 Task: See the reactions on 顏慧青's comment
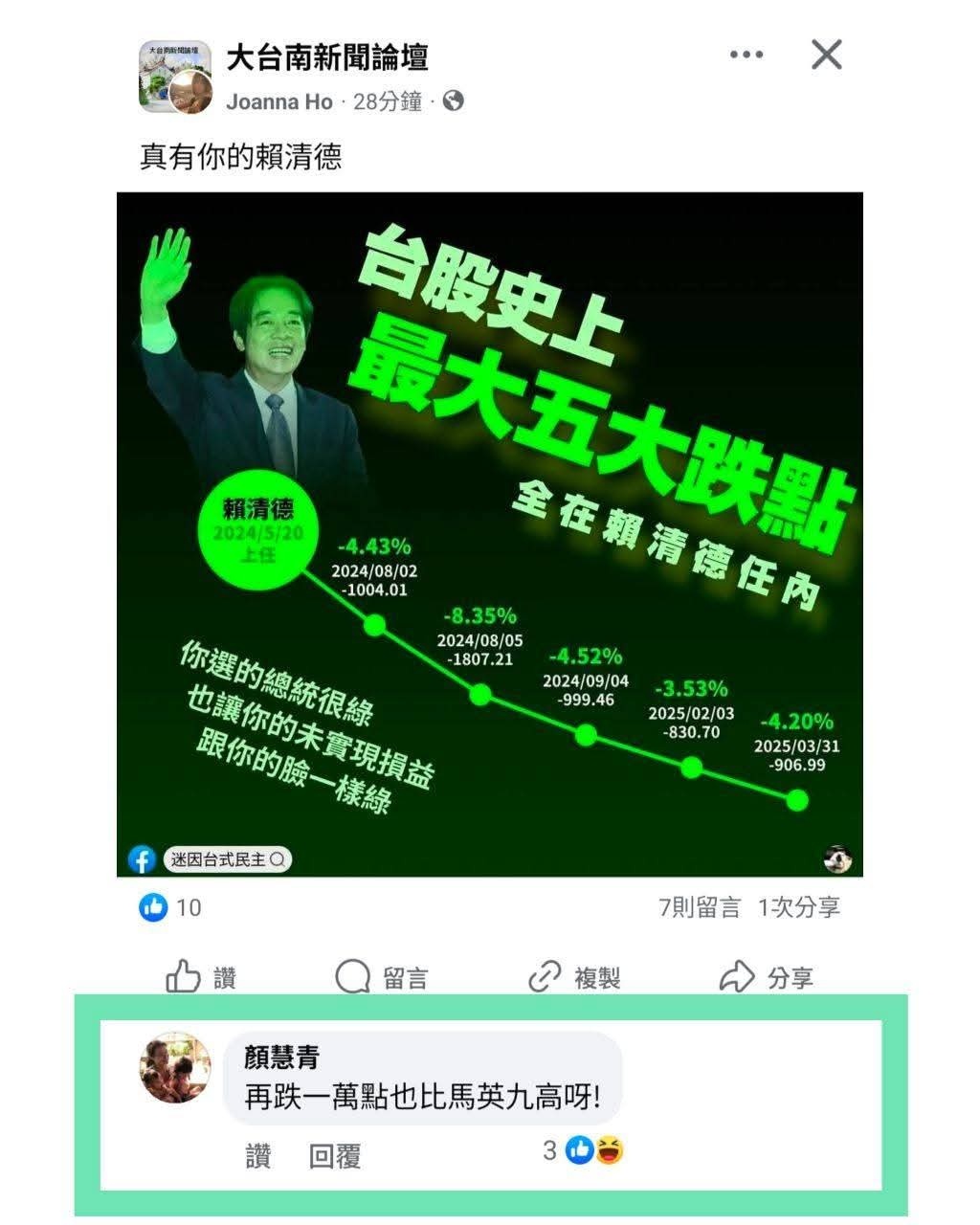585,1150
